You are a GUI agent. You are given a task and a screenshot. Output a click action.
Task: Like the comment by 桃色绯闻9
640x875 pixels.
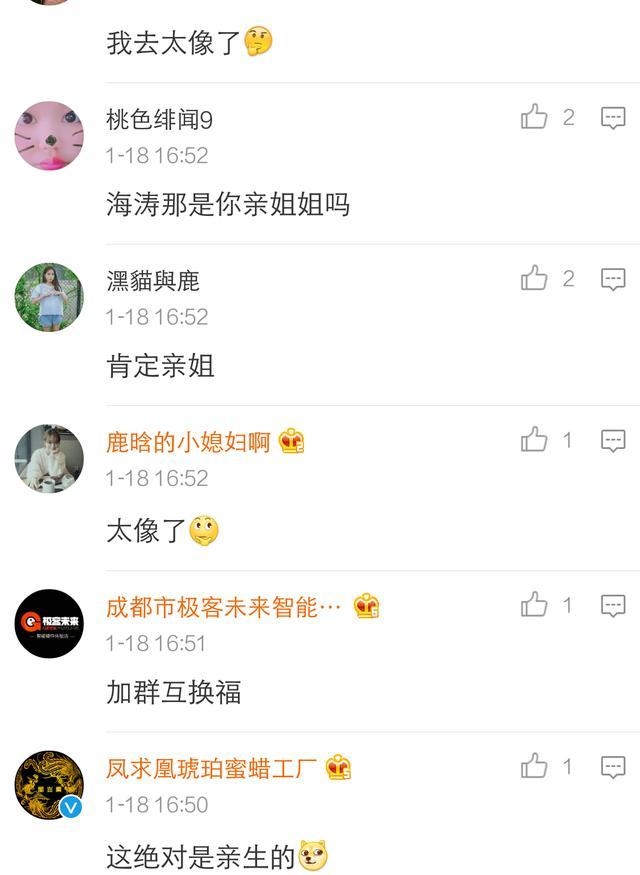pos(535,118)
